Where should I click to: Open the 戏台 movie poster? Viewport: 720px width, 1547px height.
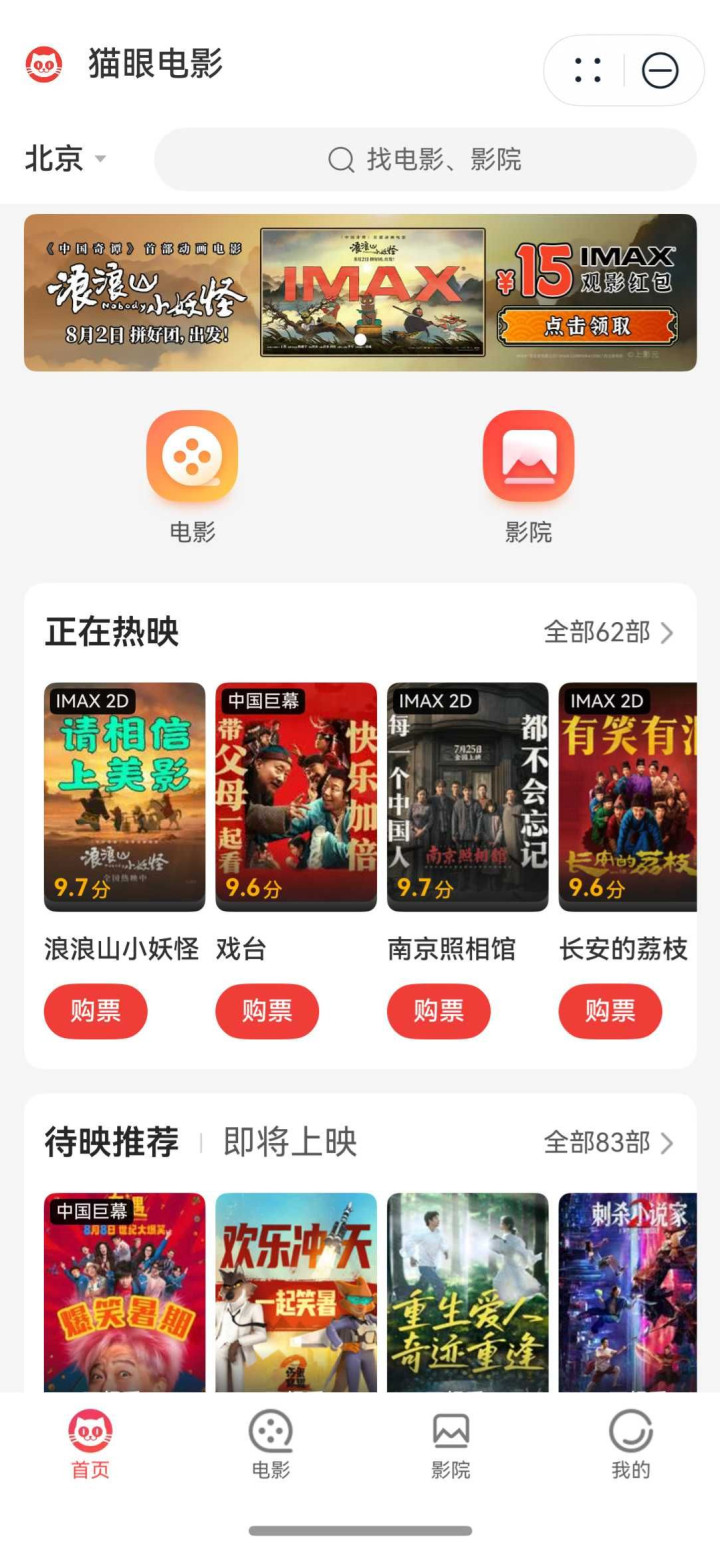[296, 796]
